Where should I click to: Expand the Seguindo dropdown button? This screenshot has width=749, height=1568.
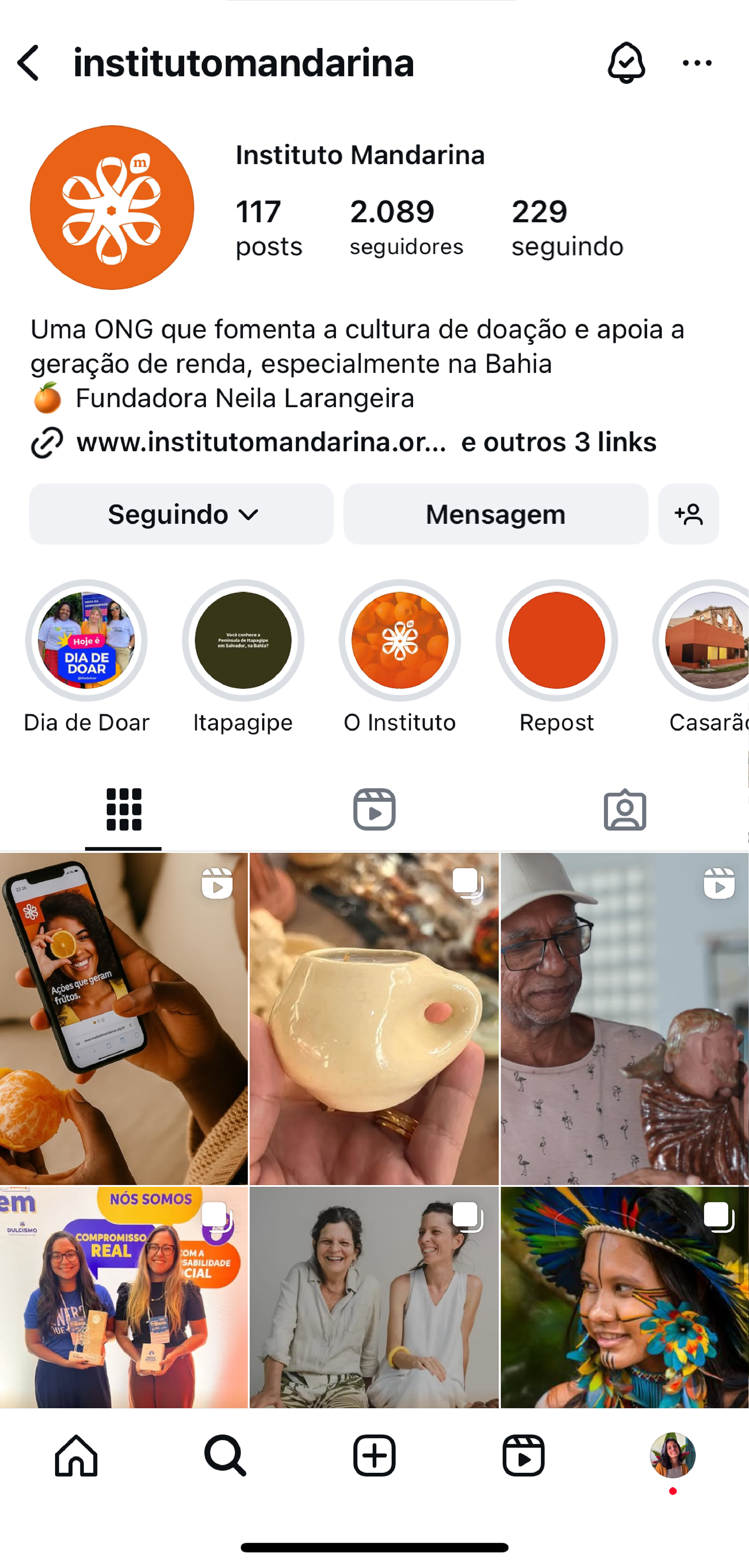181,514
